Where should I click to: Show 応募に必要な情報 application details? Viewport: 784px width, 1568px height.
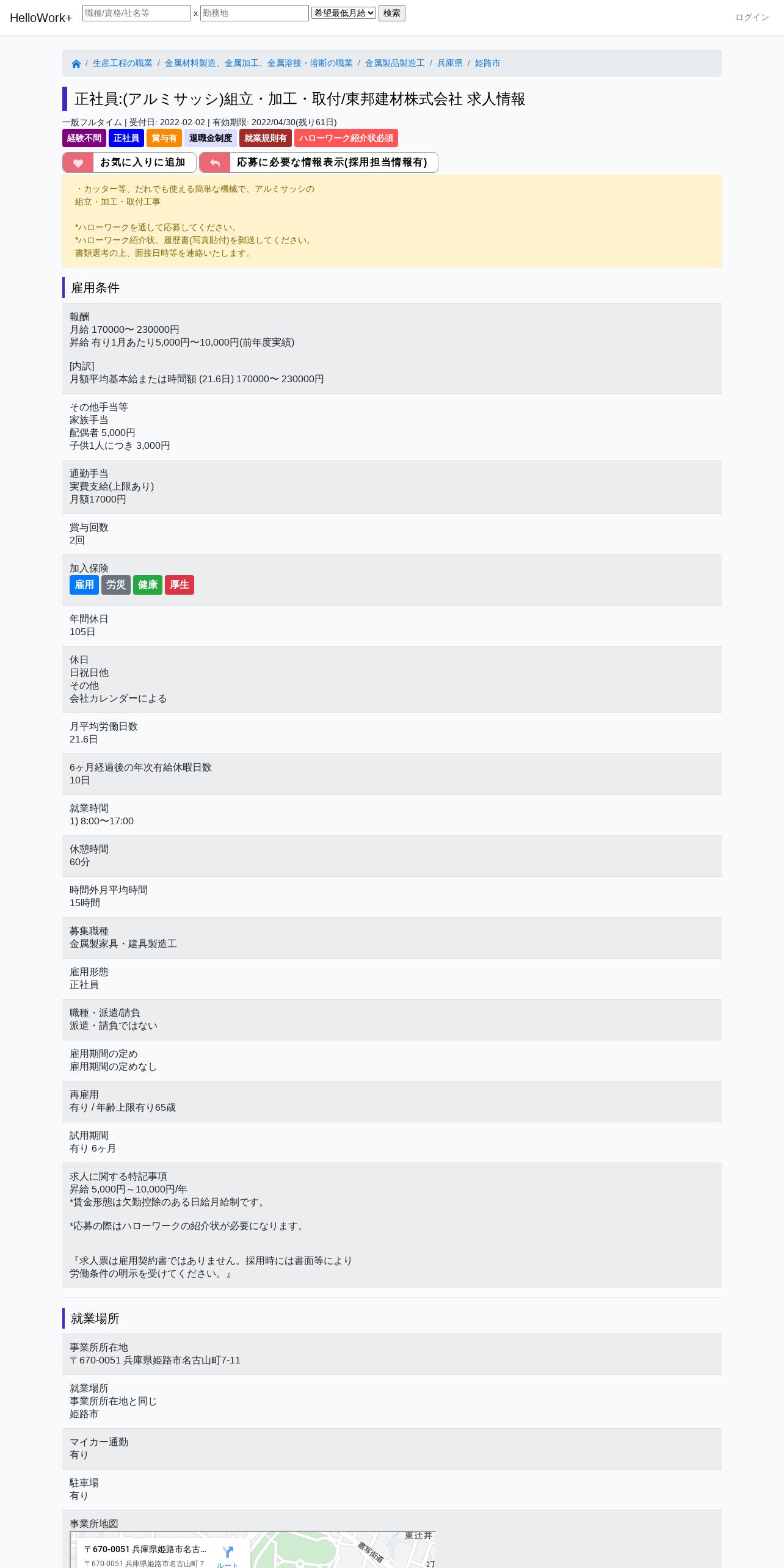(319, 162)
